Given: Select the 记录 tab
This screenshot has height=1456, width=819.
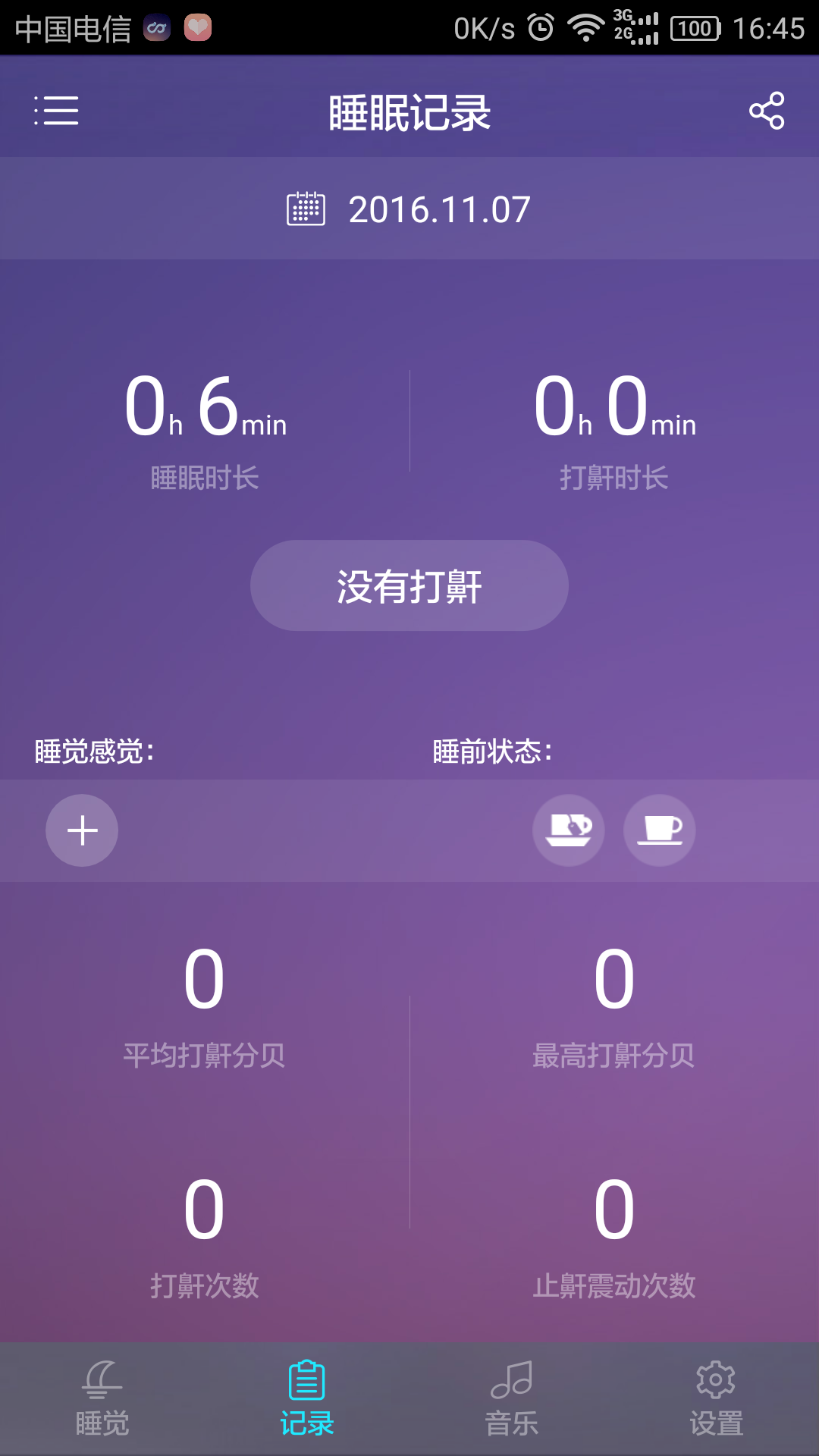Looking at the screenshot, I should coord(307,1399).
